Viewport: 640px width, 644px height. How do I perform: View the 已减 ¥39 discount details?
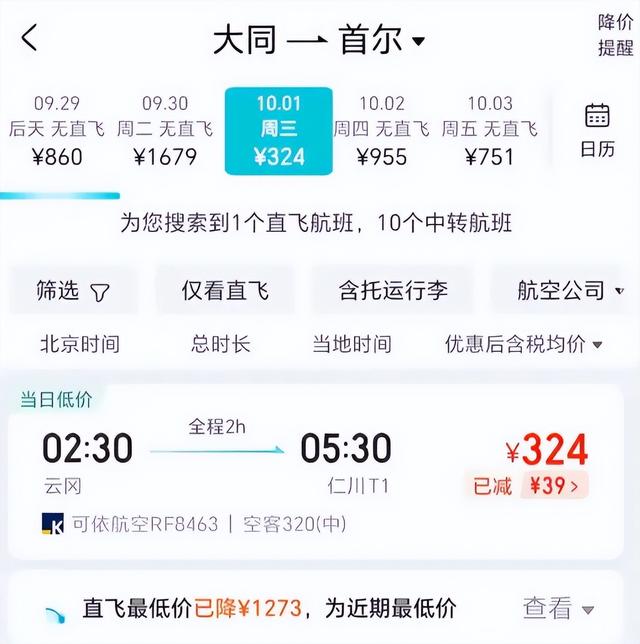pos(530,487)
